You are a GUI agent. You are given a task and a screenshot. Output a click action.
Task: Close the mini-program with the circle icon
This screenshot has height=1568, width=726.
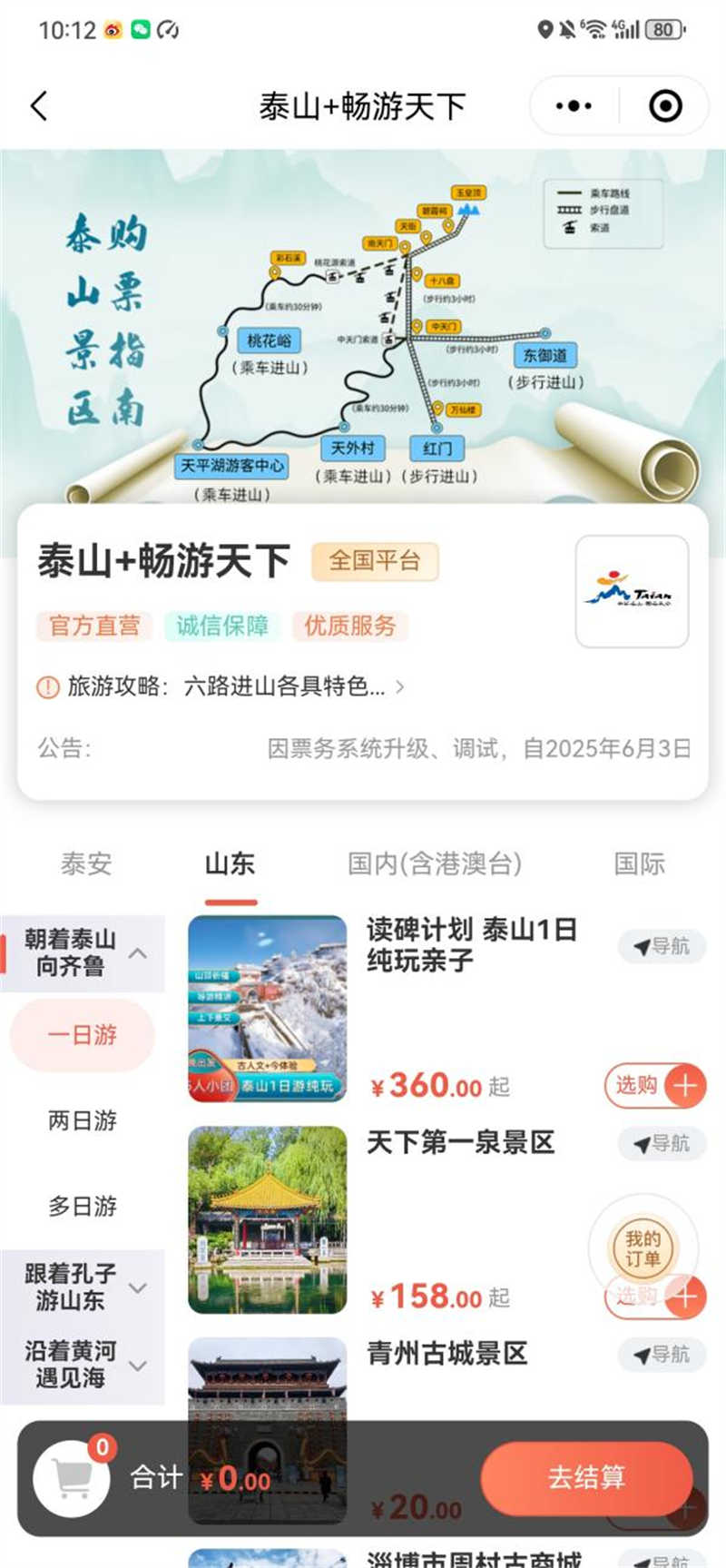coord(665,106)
